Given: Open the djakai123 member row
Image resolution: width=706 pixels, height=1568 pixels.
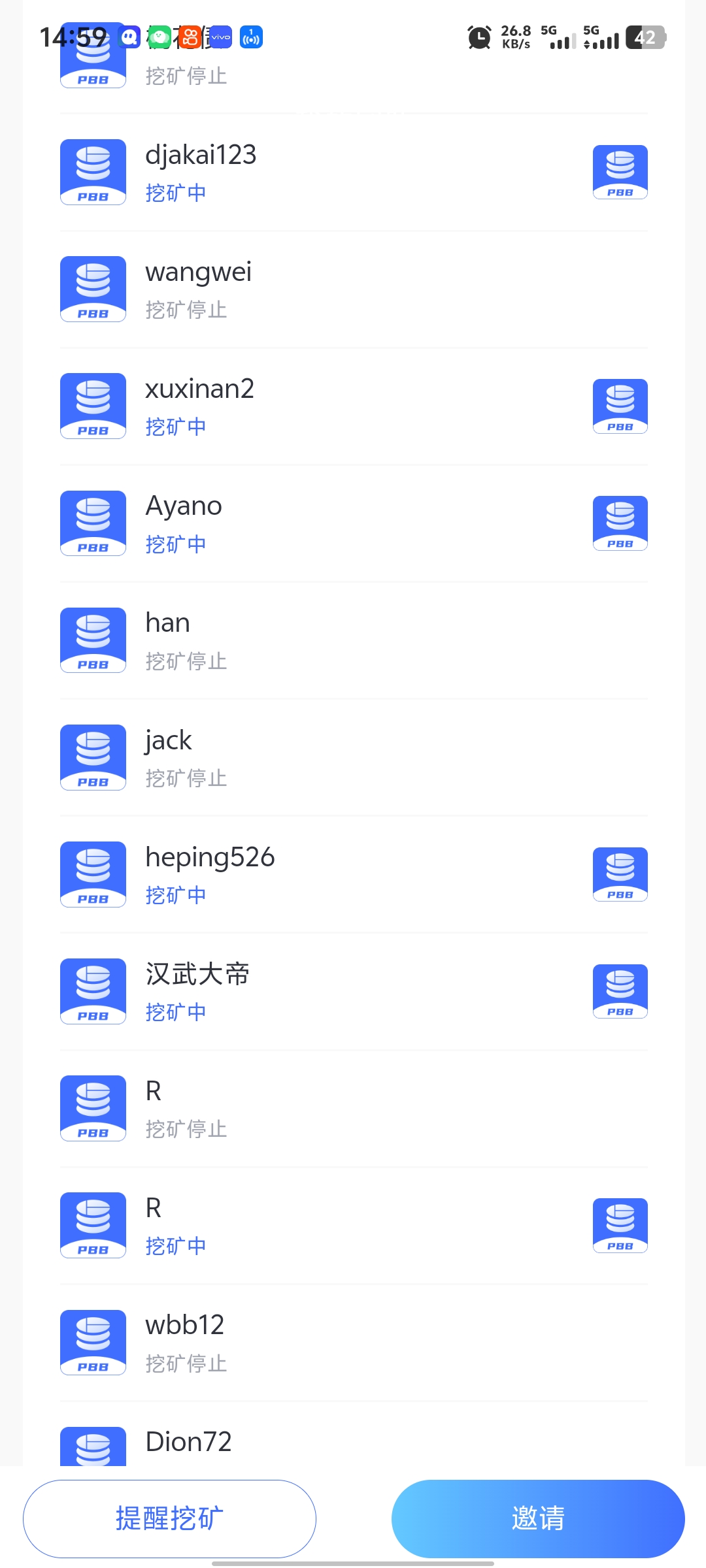Looking at the screenshot, I should point(354,172).
